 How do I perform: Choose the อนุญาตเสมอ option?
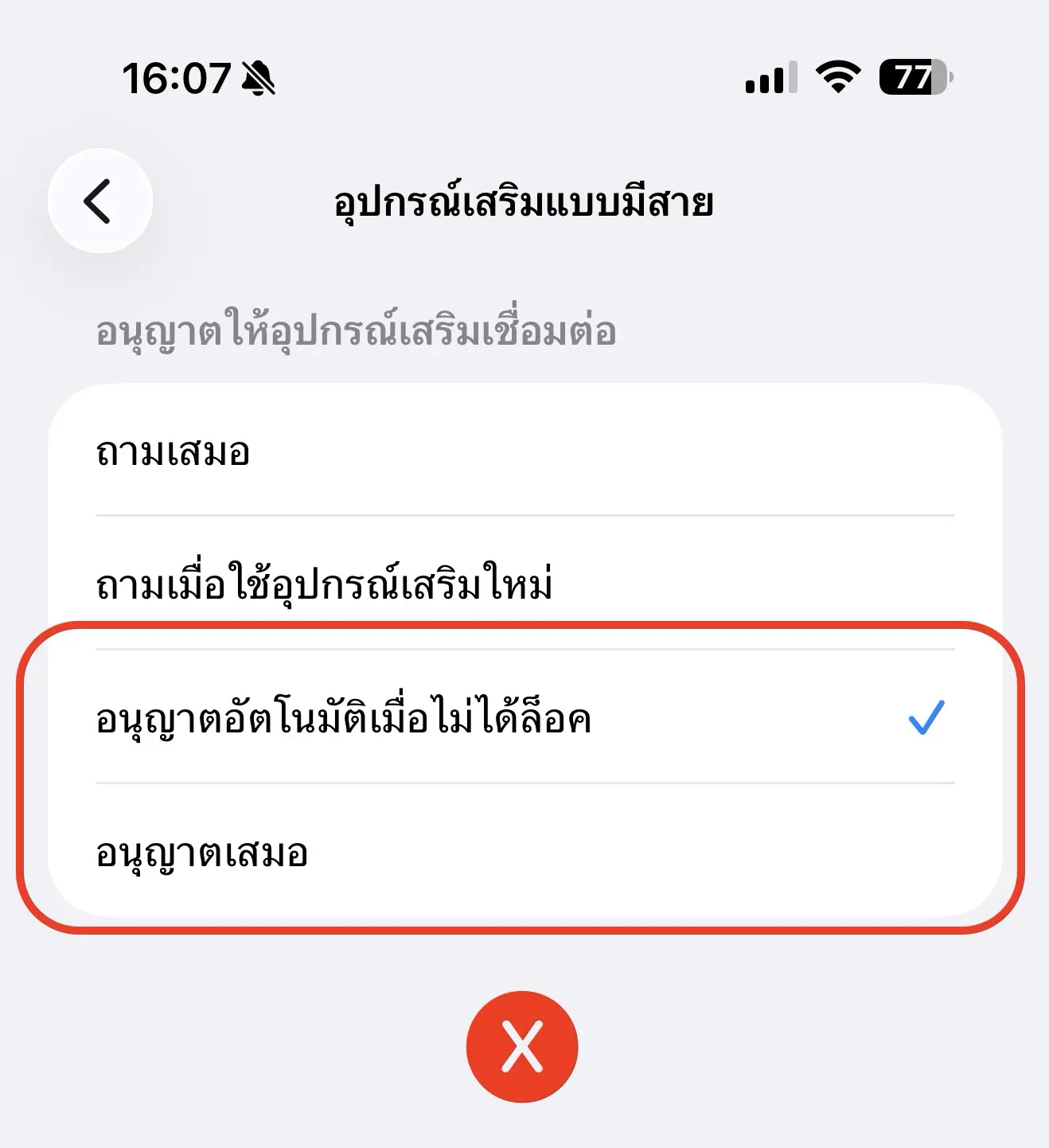click(524, 852)
